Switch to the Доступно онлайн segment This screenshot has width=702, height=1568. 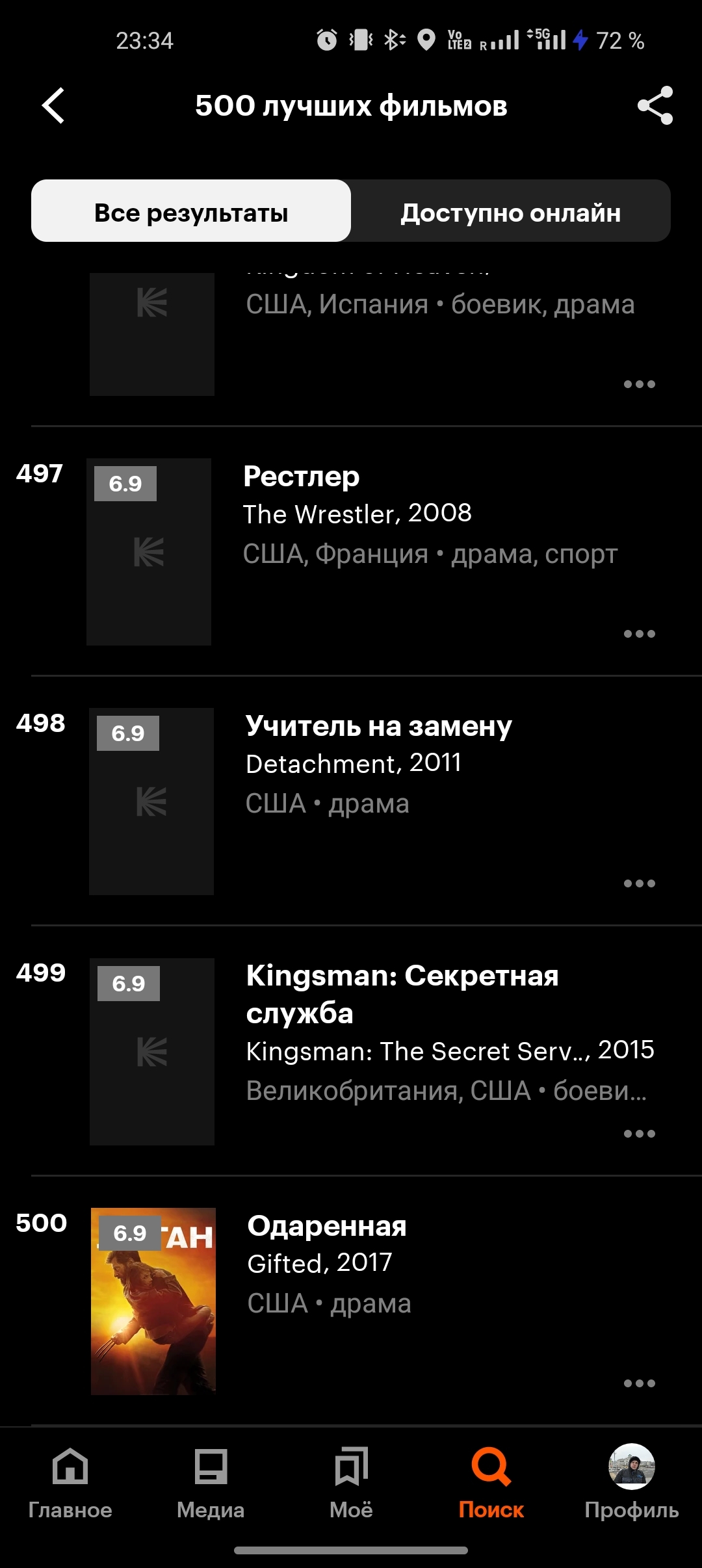click(510, 211)
